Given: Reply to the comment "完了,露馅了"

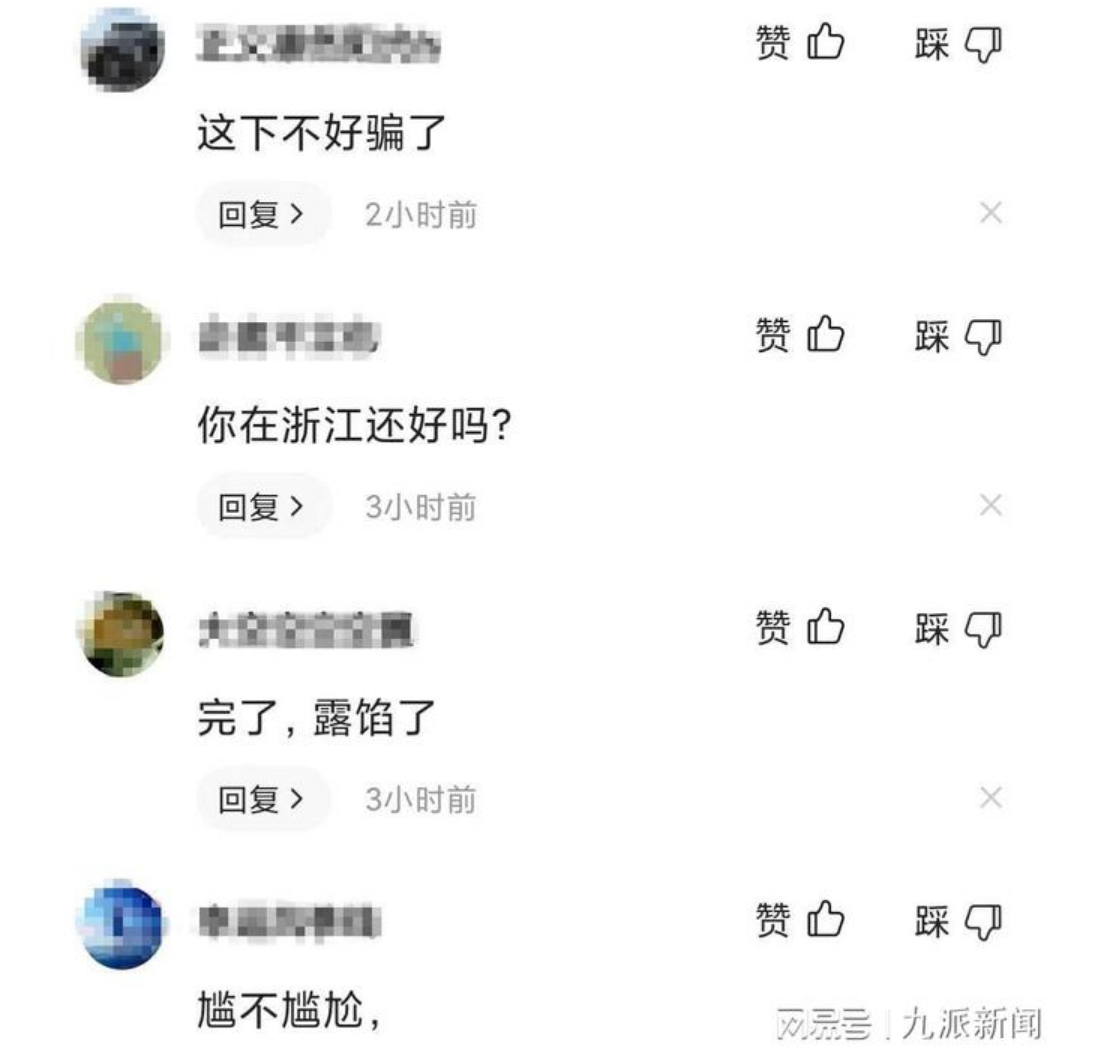Looking at the screenshot, I should click(x=261, y=799).
